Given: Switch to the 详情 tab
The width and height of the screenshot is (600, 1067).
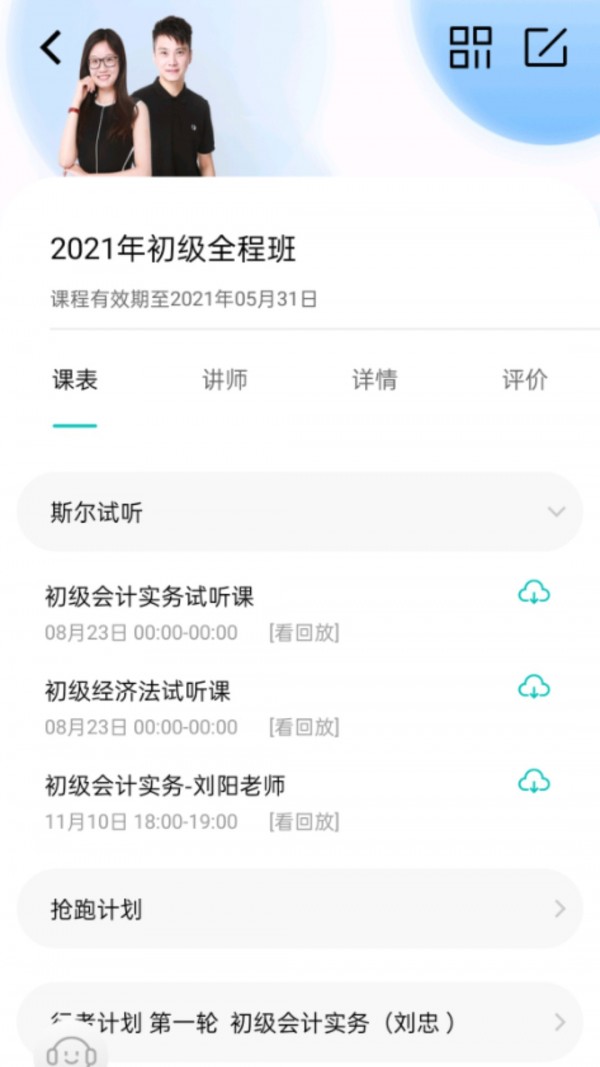Looking at the screenshot, I should tap(375, 380).
